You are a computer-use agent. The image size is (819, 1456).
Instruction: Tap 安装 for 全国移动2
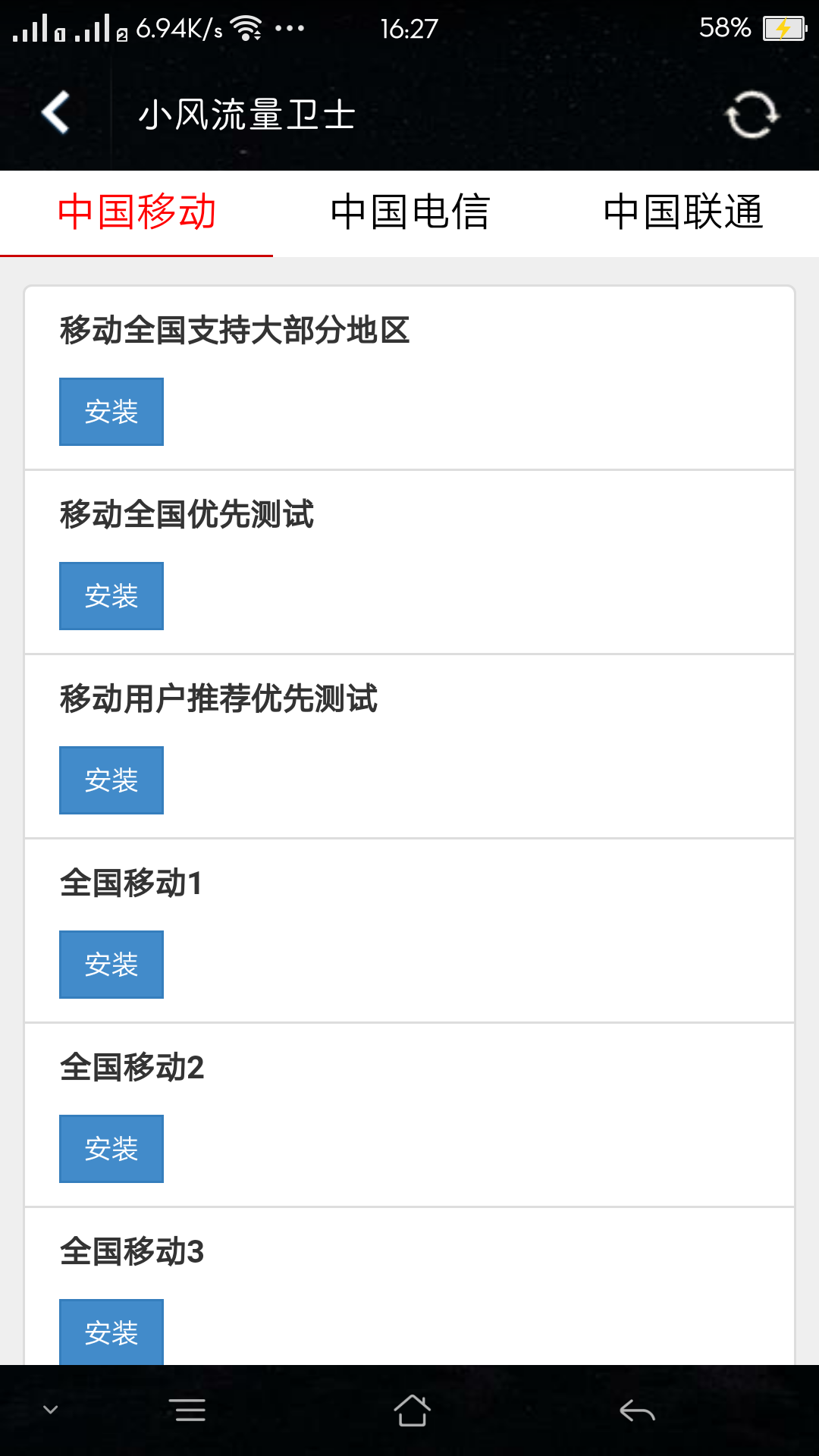111,1149
